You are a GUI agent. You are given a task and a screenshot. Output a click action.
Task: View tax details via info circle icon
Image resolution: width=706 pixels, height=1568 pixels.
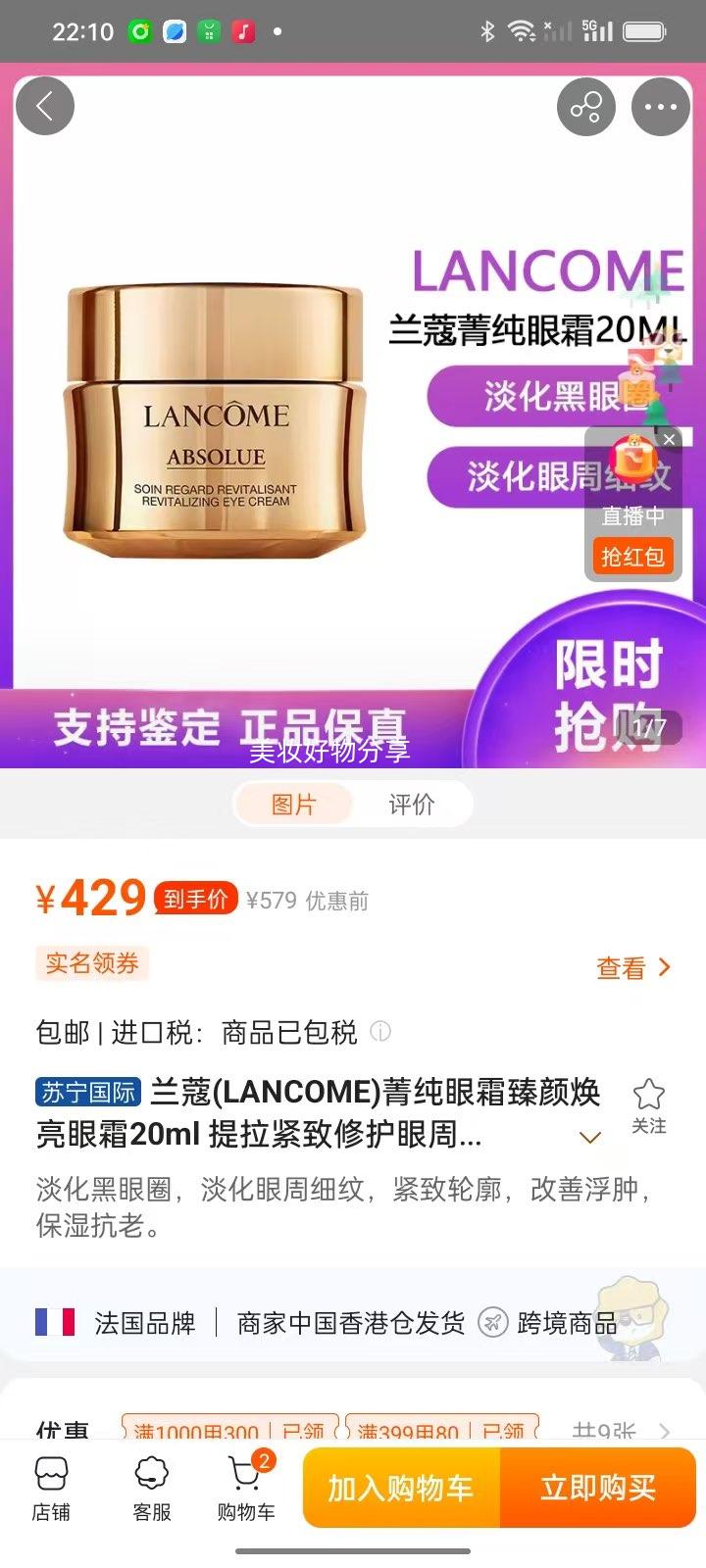pyautogui.click(x=380, y=1032)
